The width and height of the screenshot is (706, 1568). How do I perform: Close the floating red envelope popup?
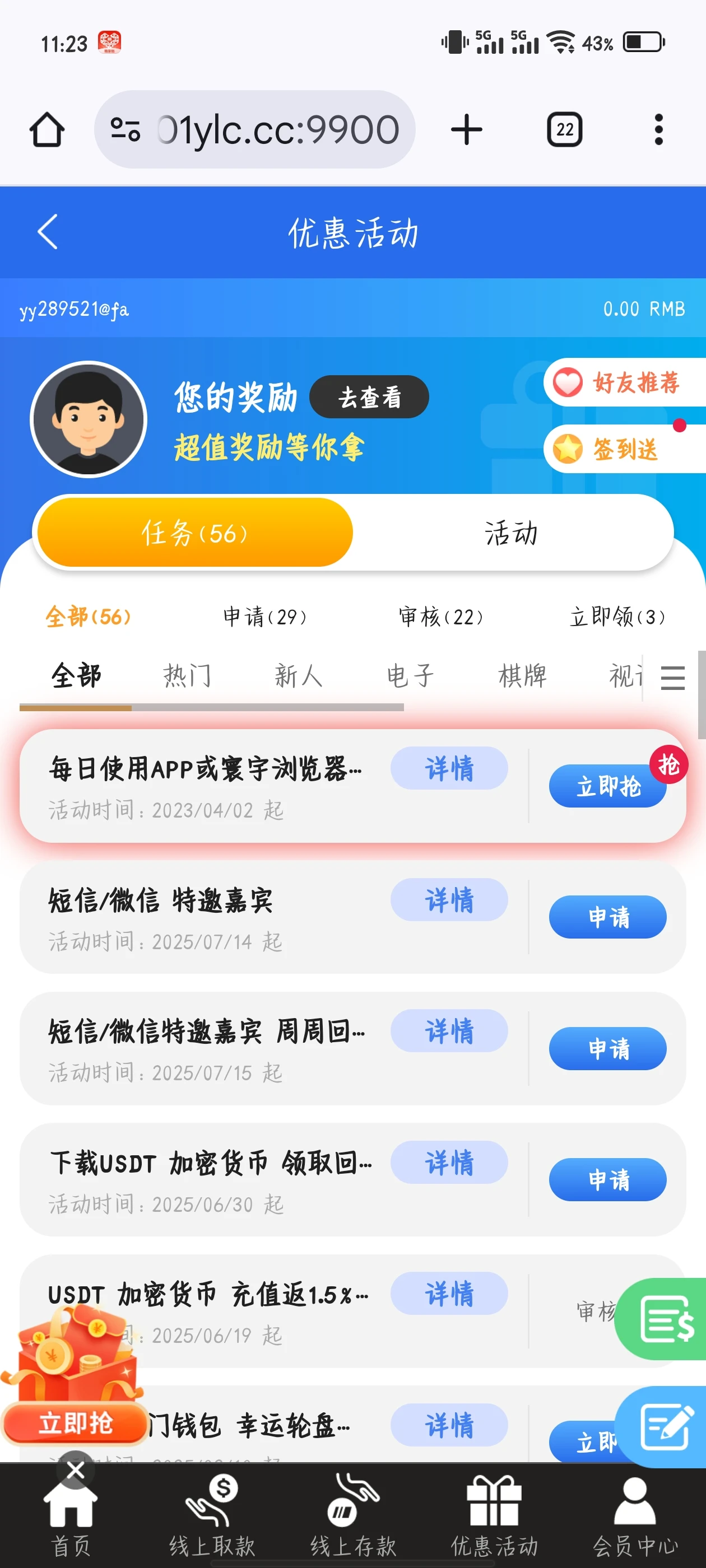(x=76, y=1470)
